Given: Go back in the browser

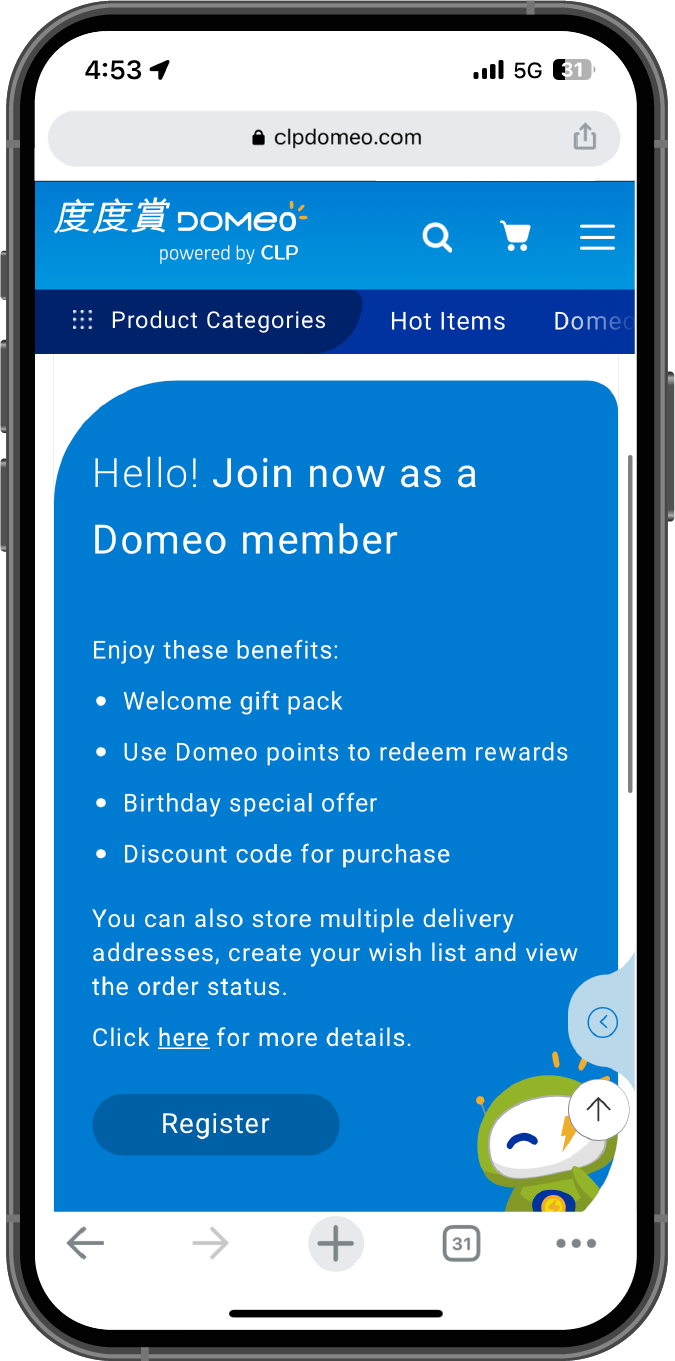Looking at the screenshot, I should tap(85, 1244).
